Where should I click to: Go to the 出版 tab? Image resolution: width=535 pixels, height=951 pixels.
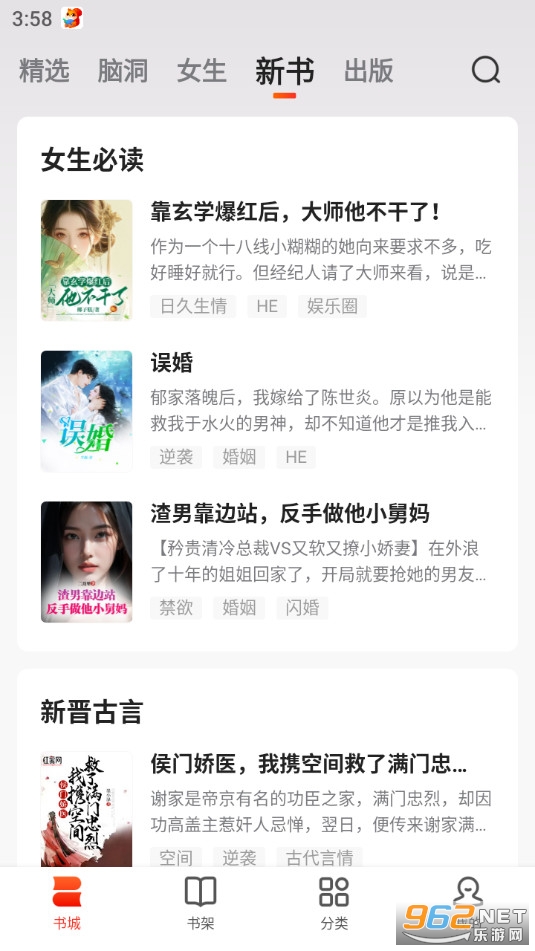click(369, 70)
